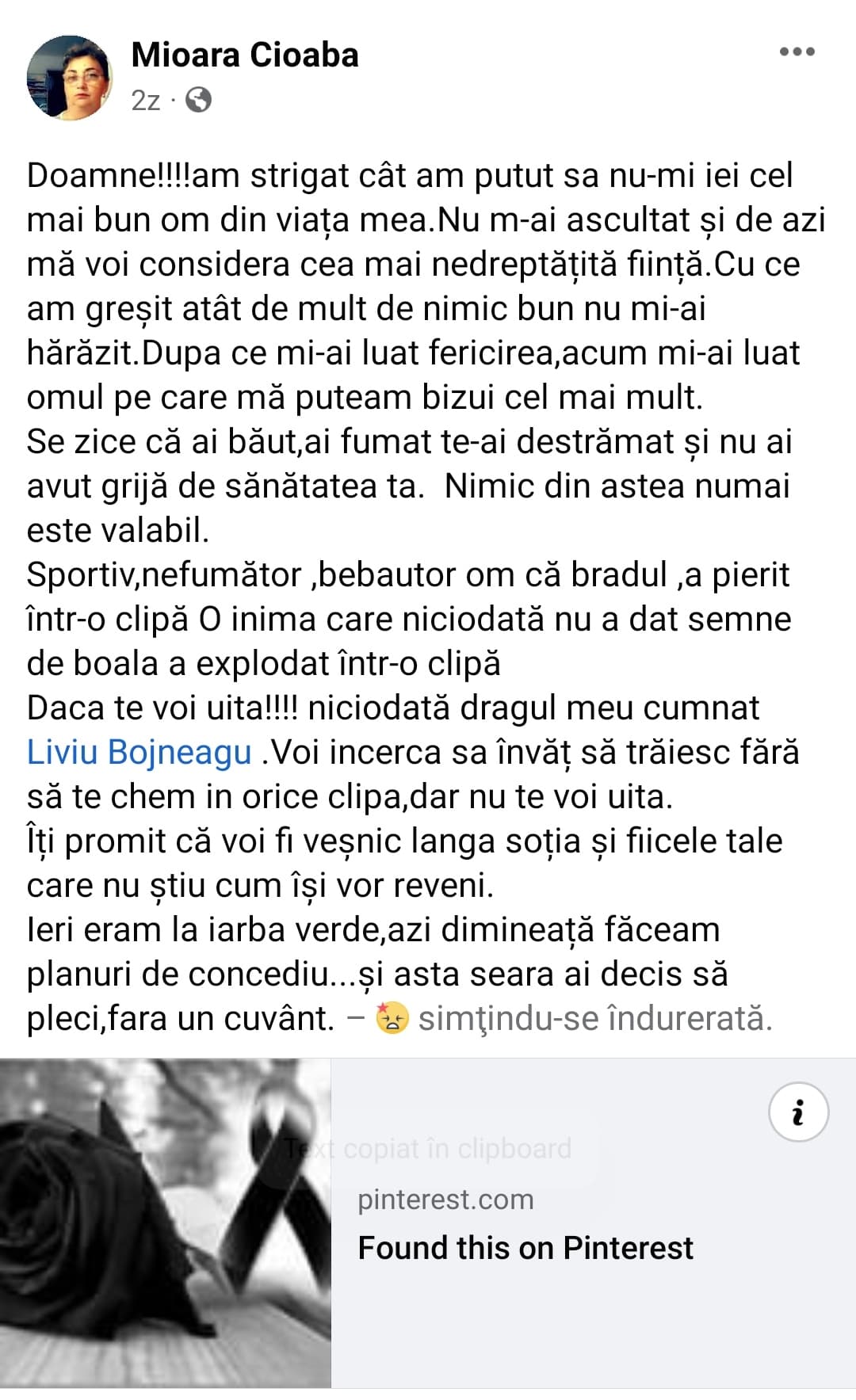This screenshot has height=1400, width=856.
Task: Open the Found this on Pinterest link
Action: (525, 1247)
